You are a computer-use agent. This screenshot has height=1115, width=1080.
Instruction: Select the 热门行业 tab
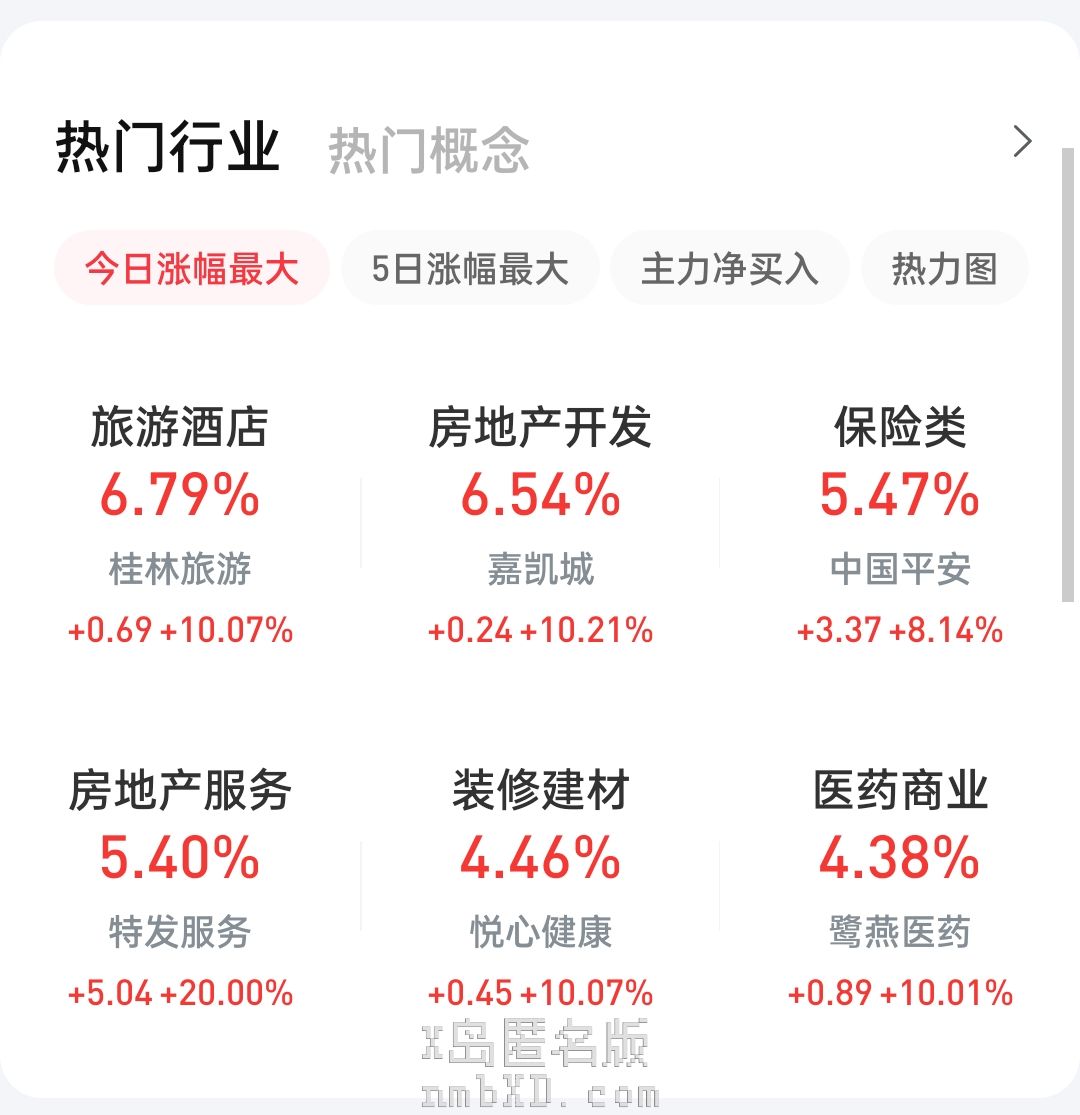167,149
